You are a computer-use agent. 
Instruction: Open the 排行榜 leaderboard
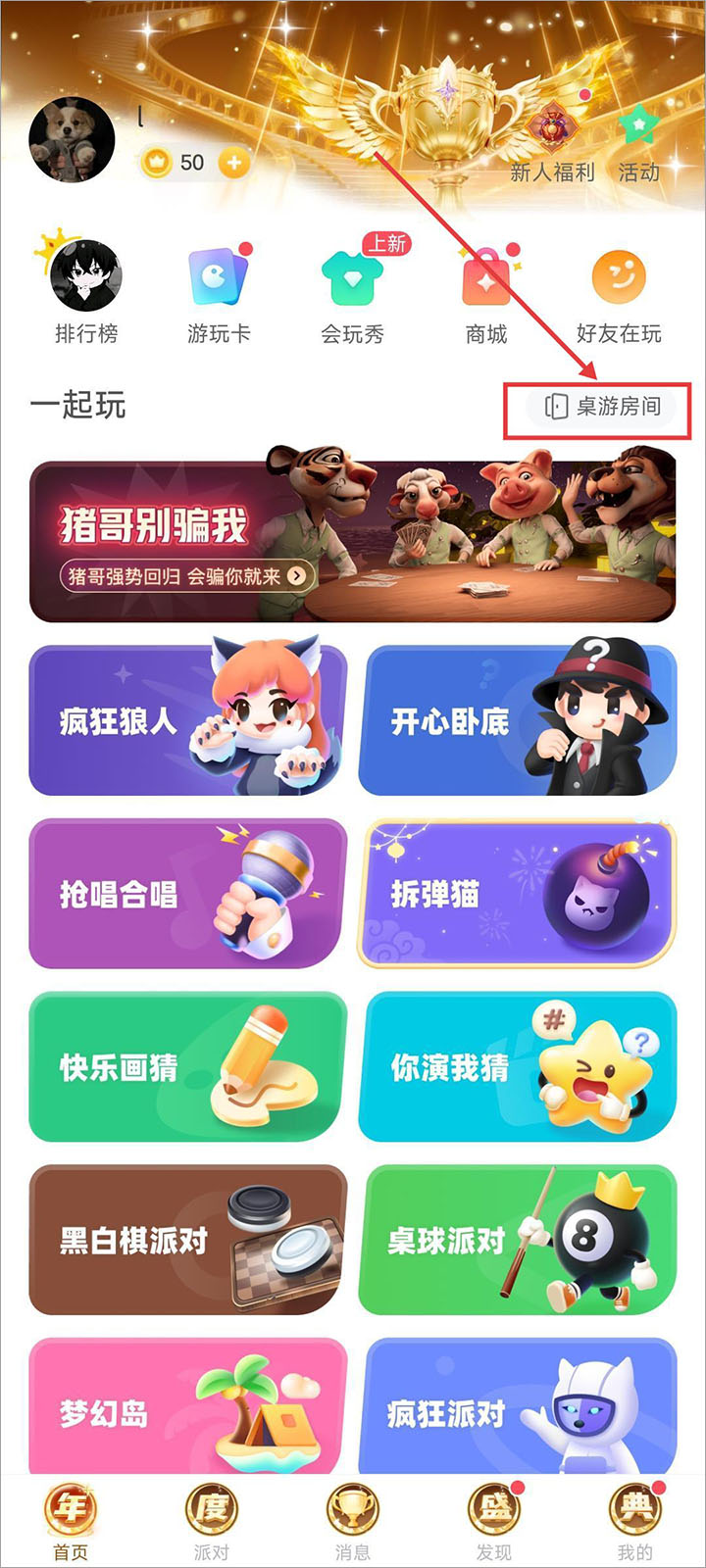pos(86,291)
